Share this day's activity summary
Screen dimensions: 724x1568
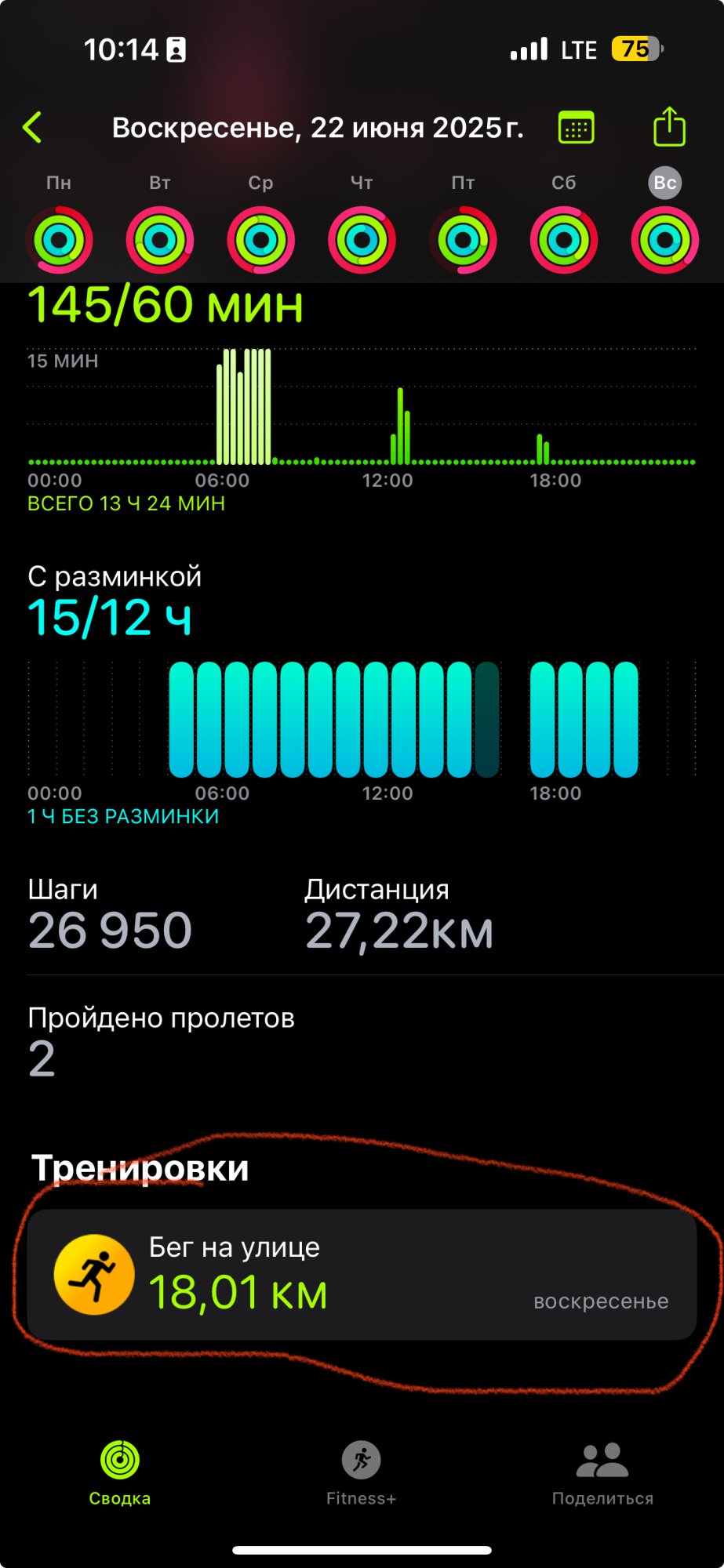[x=669, y=127]
